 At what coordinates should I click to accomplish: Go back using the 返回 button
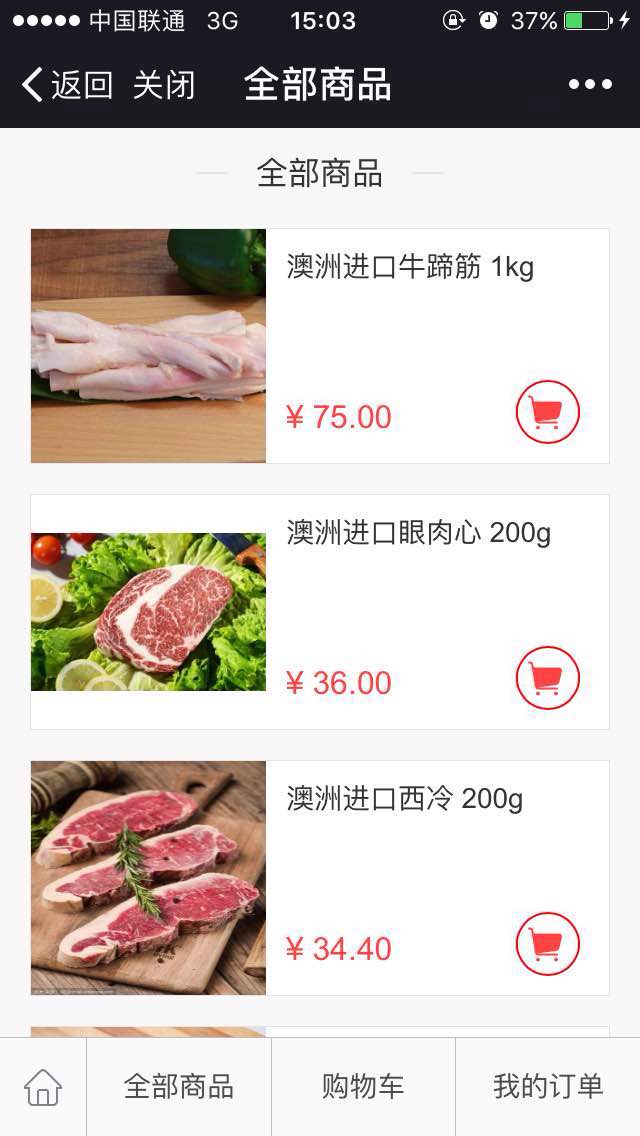(67, 86)
